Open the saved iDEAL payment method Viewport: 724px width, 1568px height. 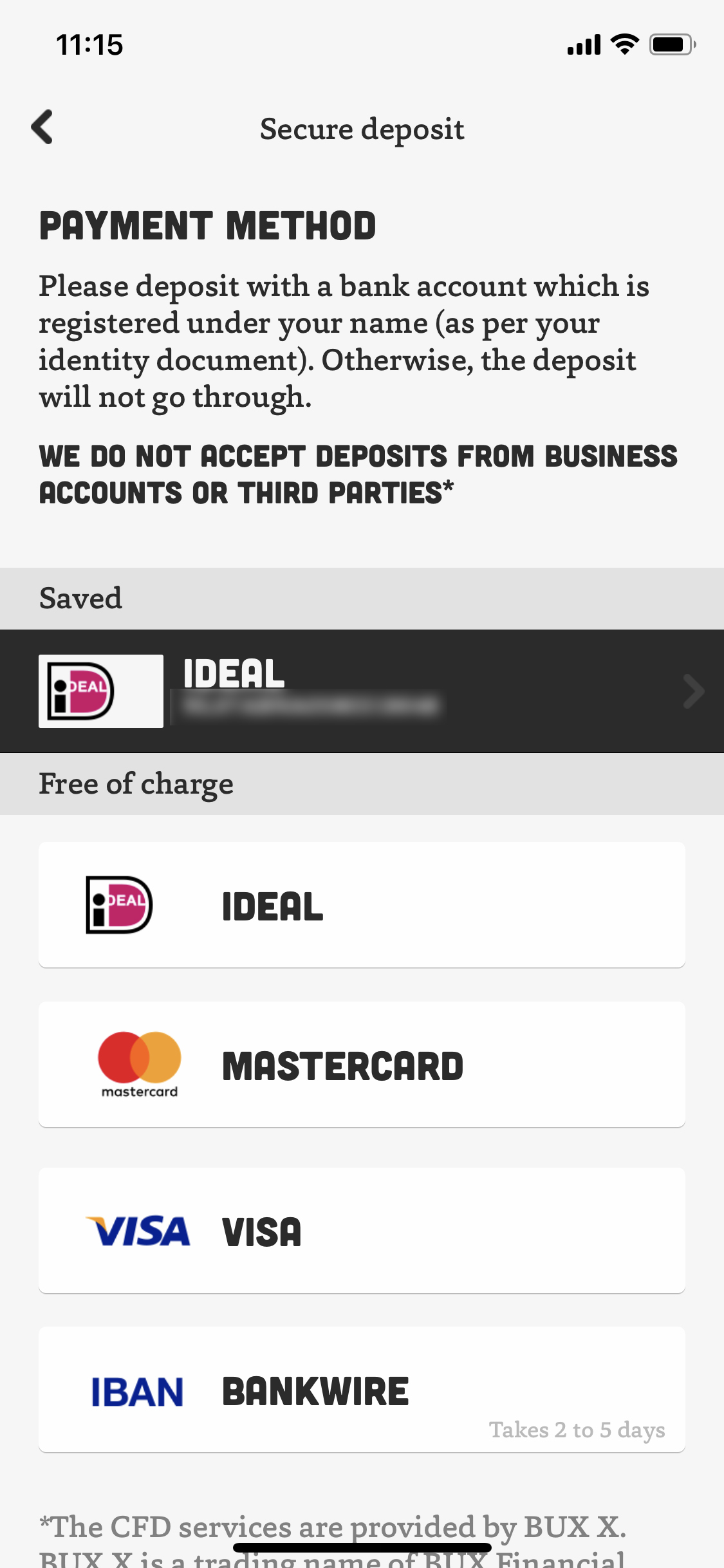362,691
